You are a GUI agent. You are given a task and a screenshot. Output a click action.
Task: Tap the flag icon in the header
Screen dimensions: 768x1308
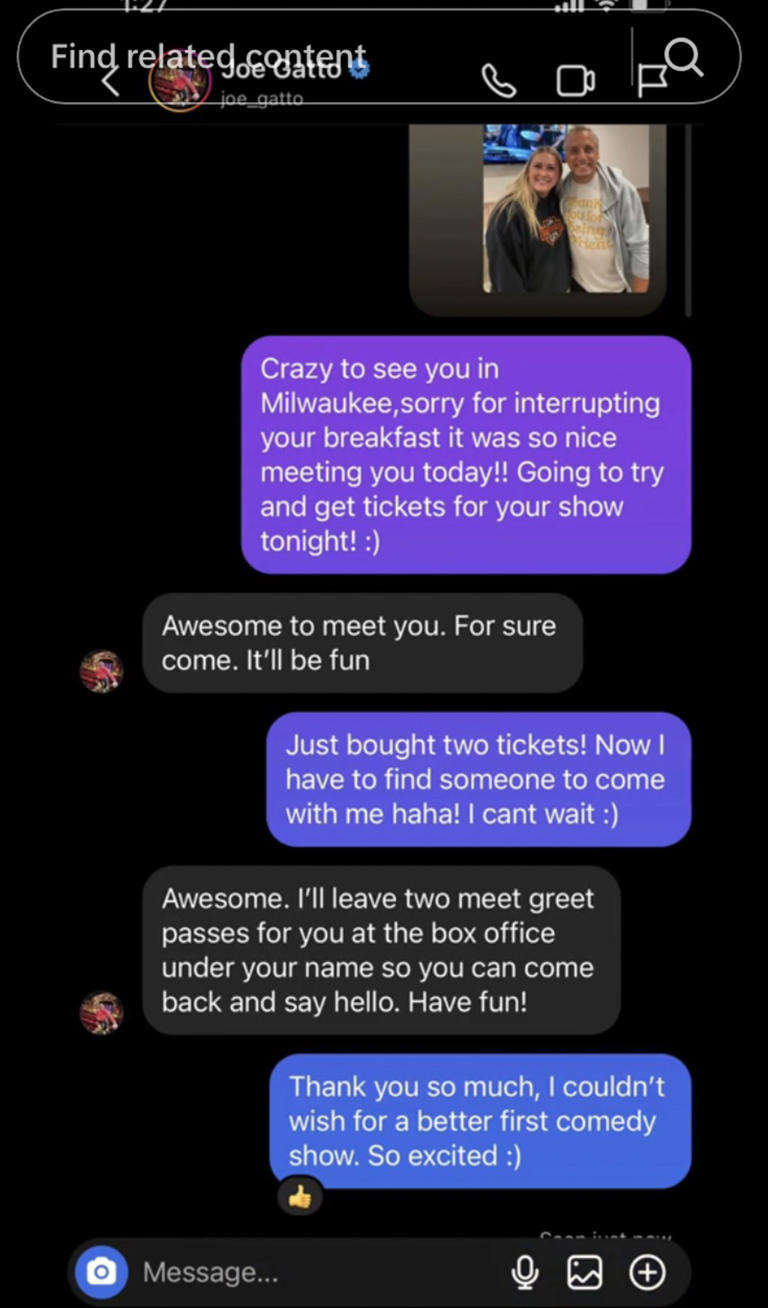[649, 82]
